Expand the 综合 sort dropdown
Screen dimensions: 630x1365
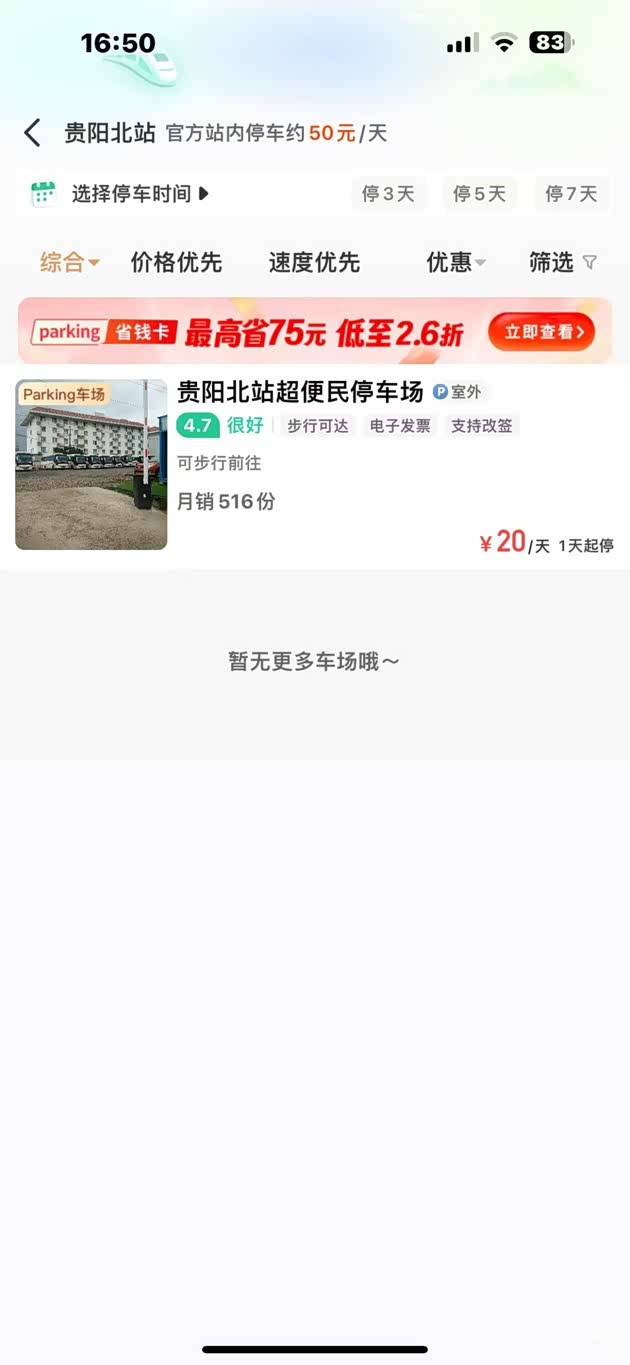tap(70, 263)
